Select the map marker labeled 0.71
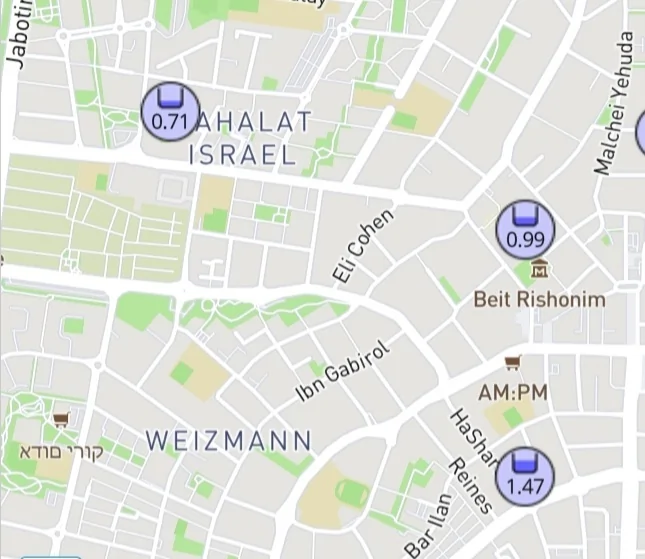 click(170, 111)
